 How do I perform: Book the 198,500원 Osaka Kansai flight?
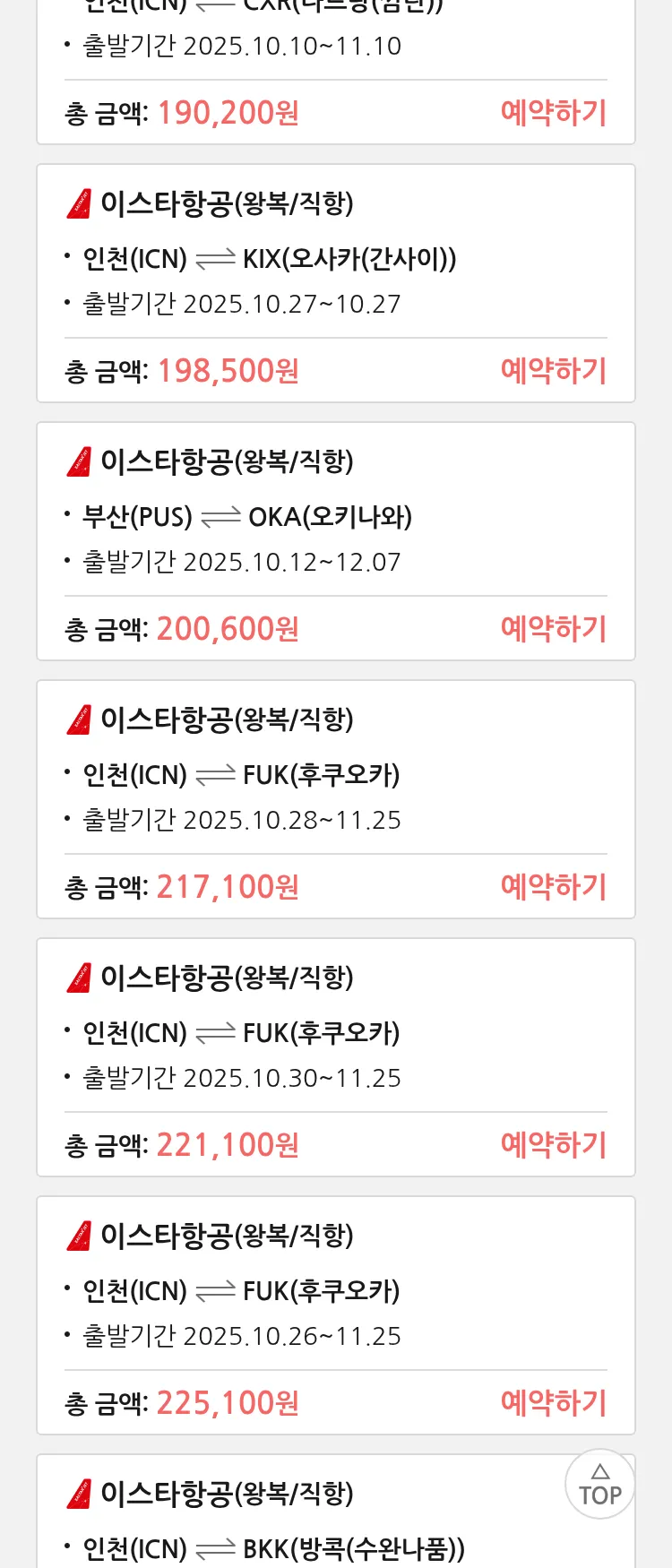point(553,371)
